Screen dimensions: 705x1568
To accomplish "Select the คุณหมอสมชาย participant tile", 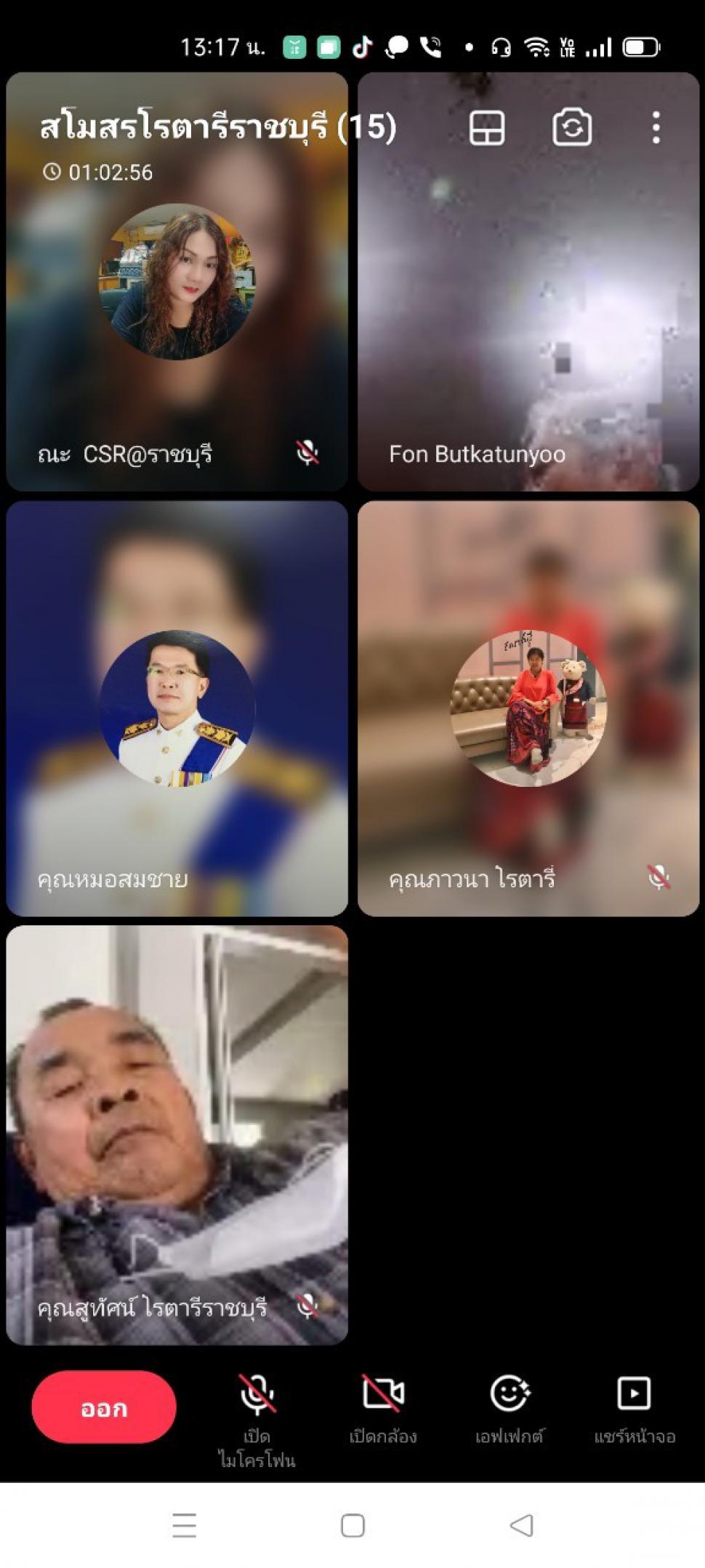I will (x=177, y=708).
